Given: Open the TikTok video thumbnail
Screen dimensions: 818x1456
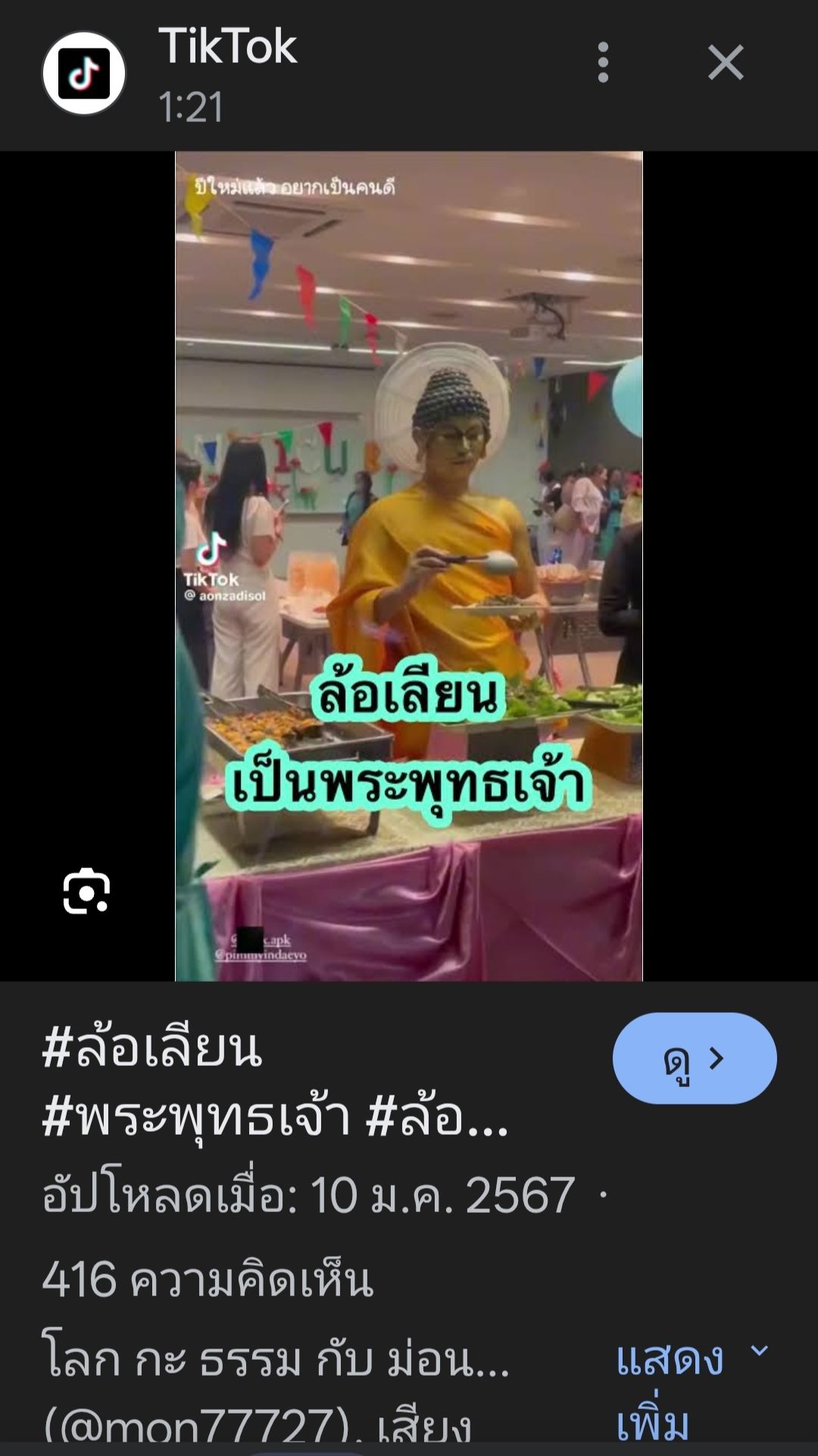Looking at the screenshot, I should click(x=408, y=566).
